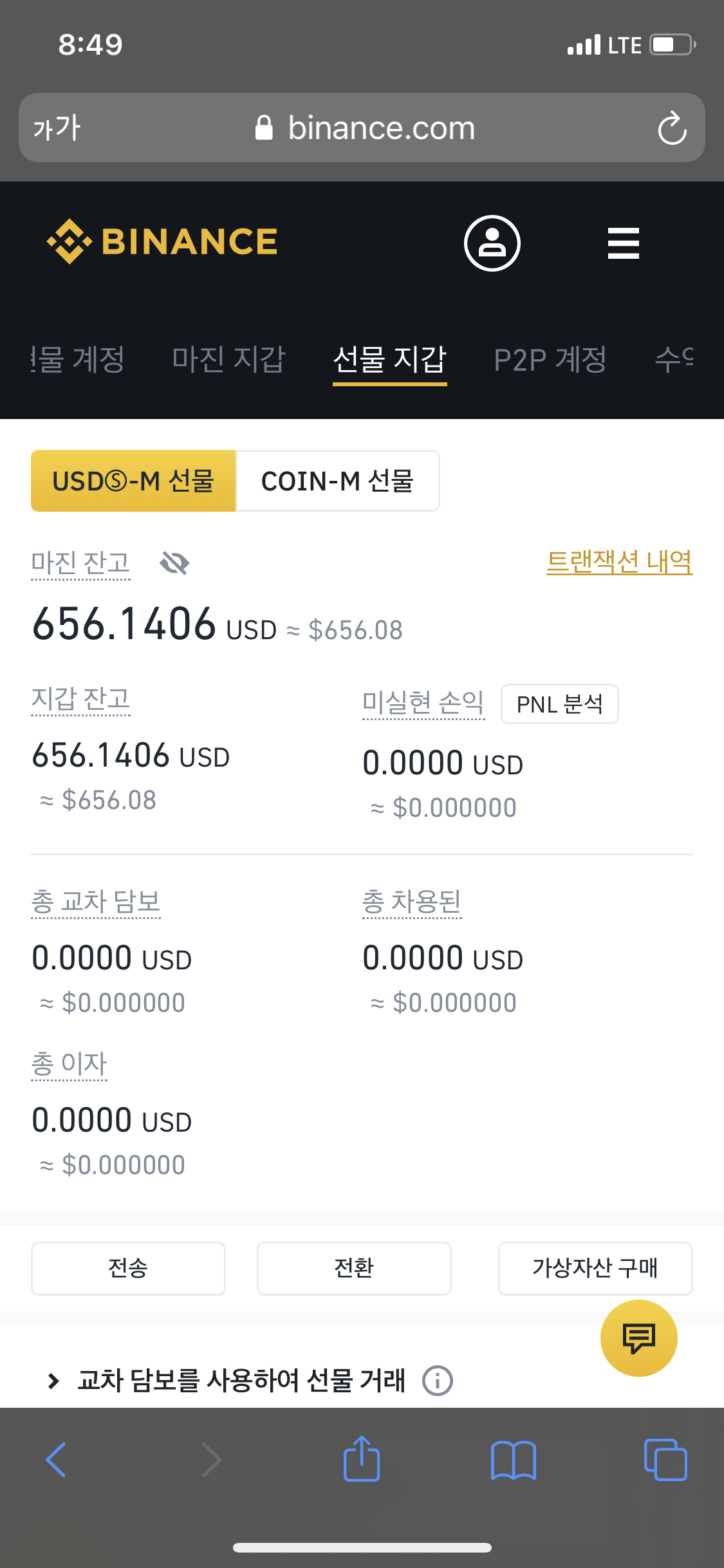Switch to the 마진 지갑 tab
The image size is (724, 1568).
pyautogui.click(x=228, y=359)
